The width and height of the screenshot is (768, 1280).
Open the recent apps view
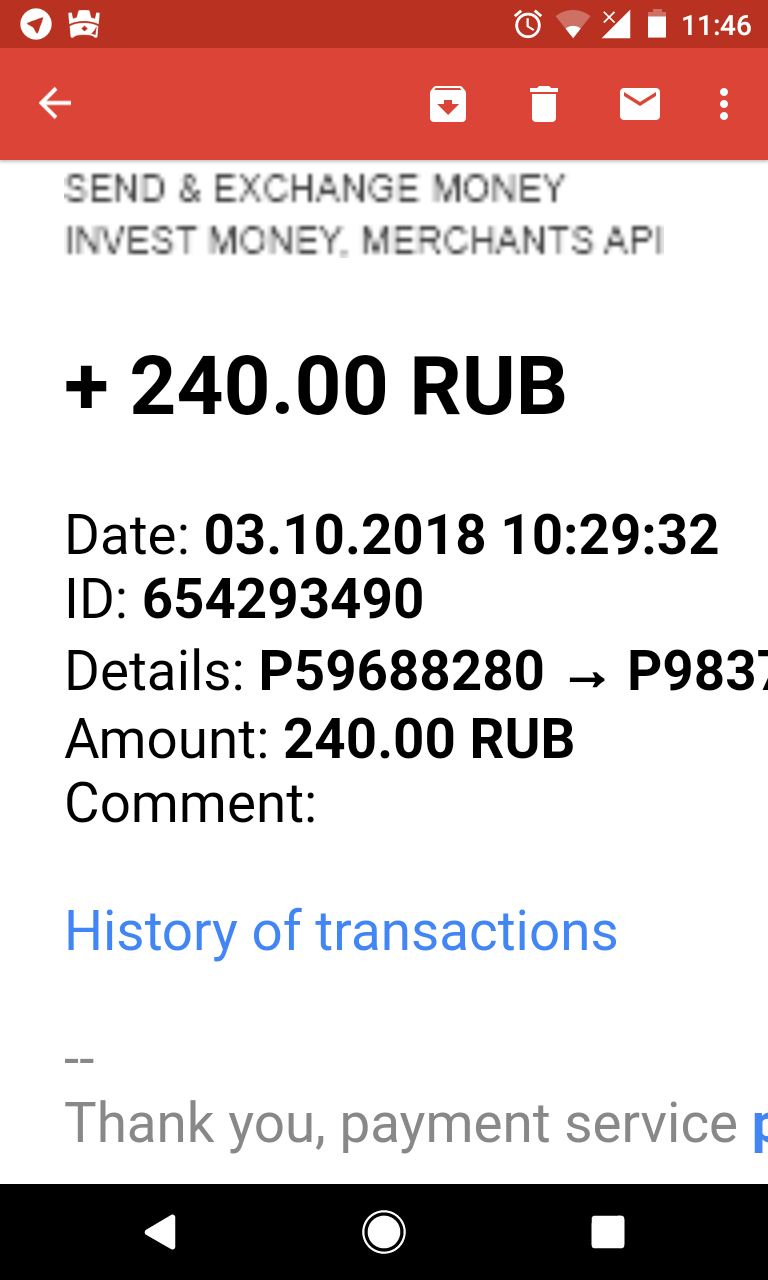tap(607, 1232)
